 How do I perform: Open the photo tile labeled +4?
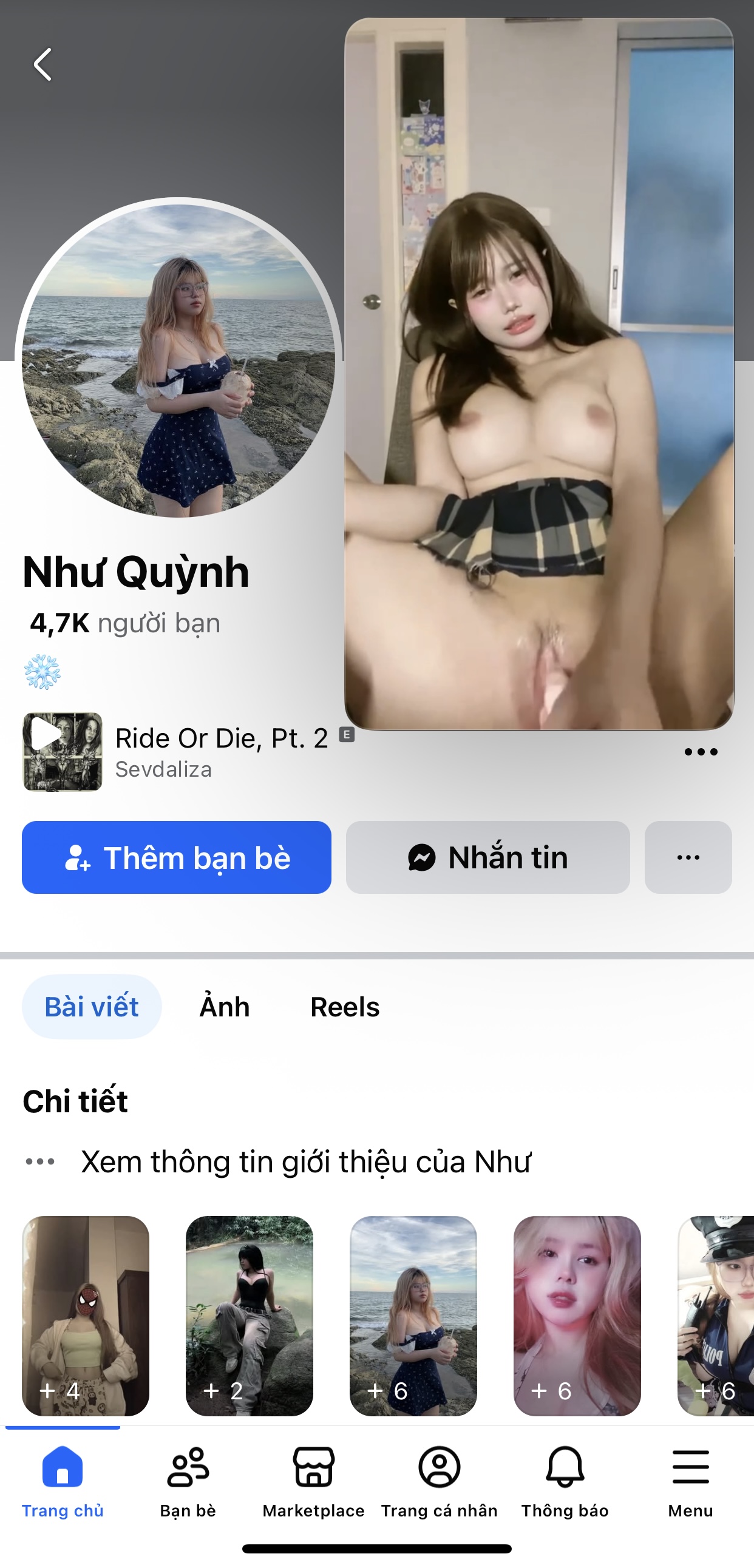(x=85, y=1316)
